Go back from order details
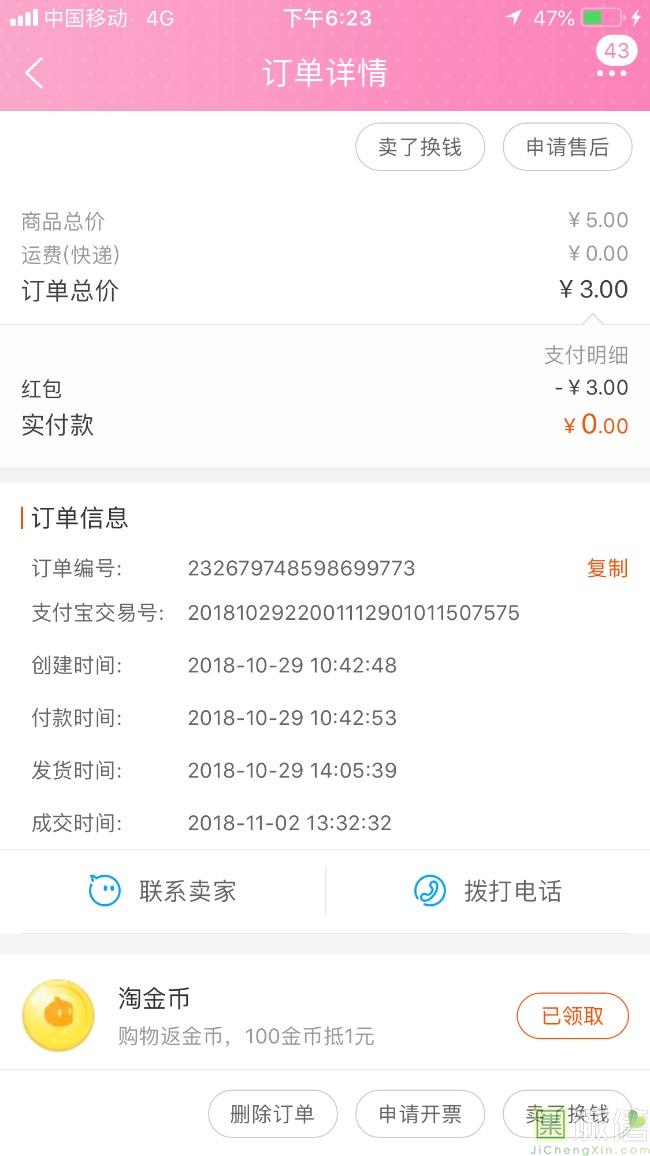This screenshot has height=1156, width=650. pos(34,73)
